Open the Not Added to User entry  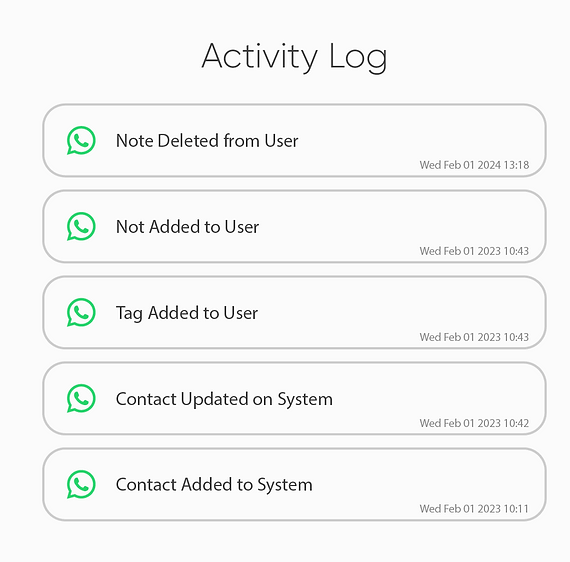(x=294, y=226)
